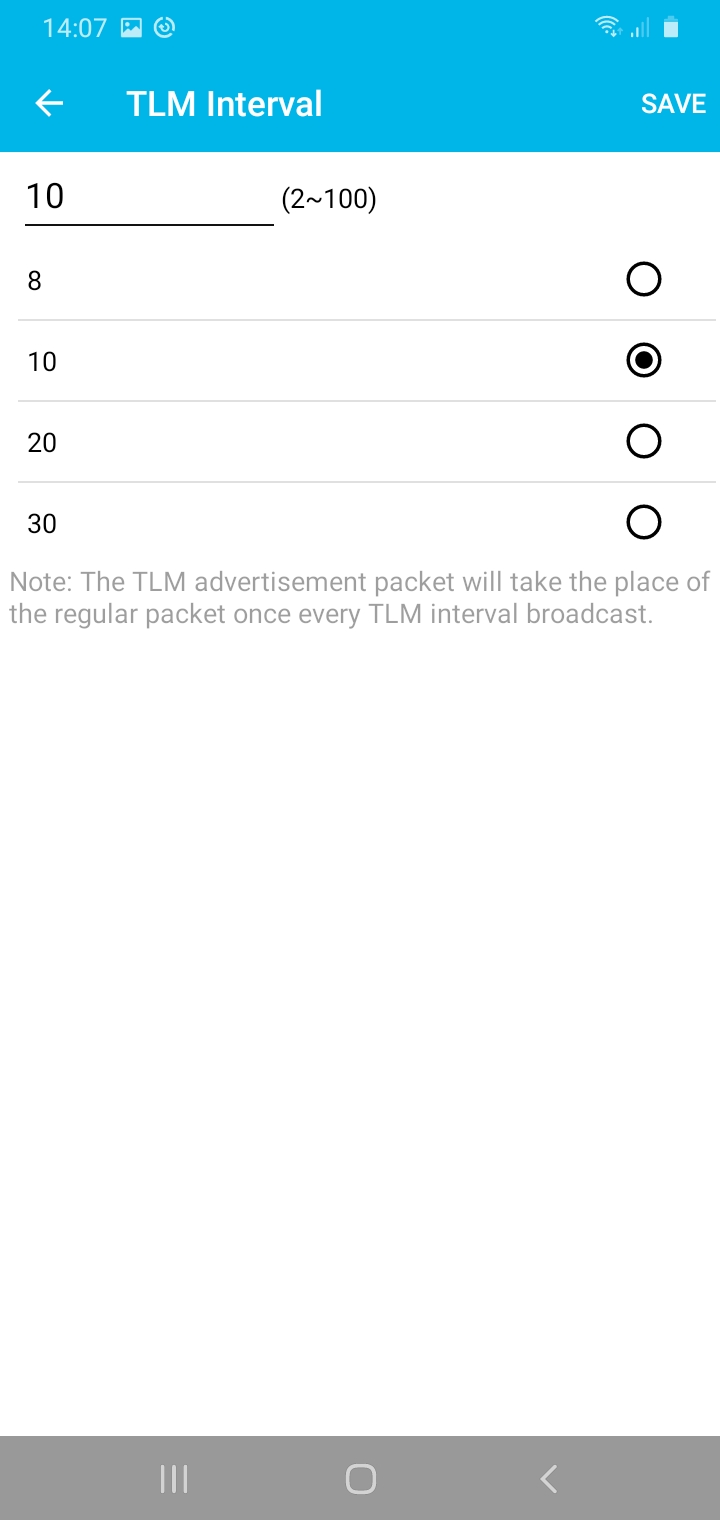
Task: Go to the home screen
Action: coord(360,1479)
